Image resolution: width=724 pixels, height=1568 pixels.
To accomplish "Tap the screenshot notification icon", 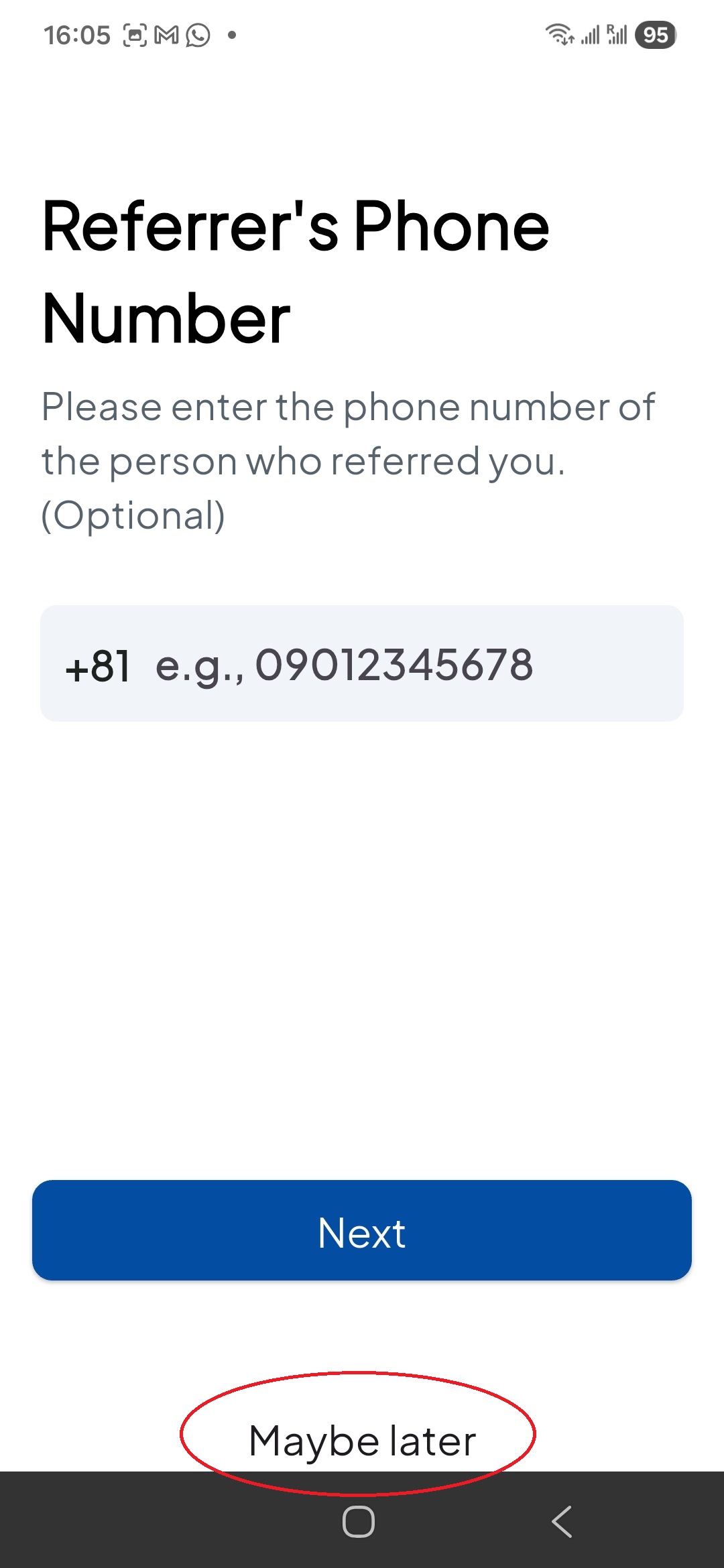I will tap(134, 34).
